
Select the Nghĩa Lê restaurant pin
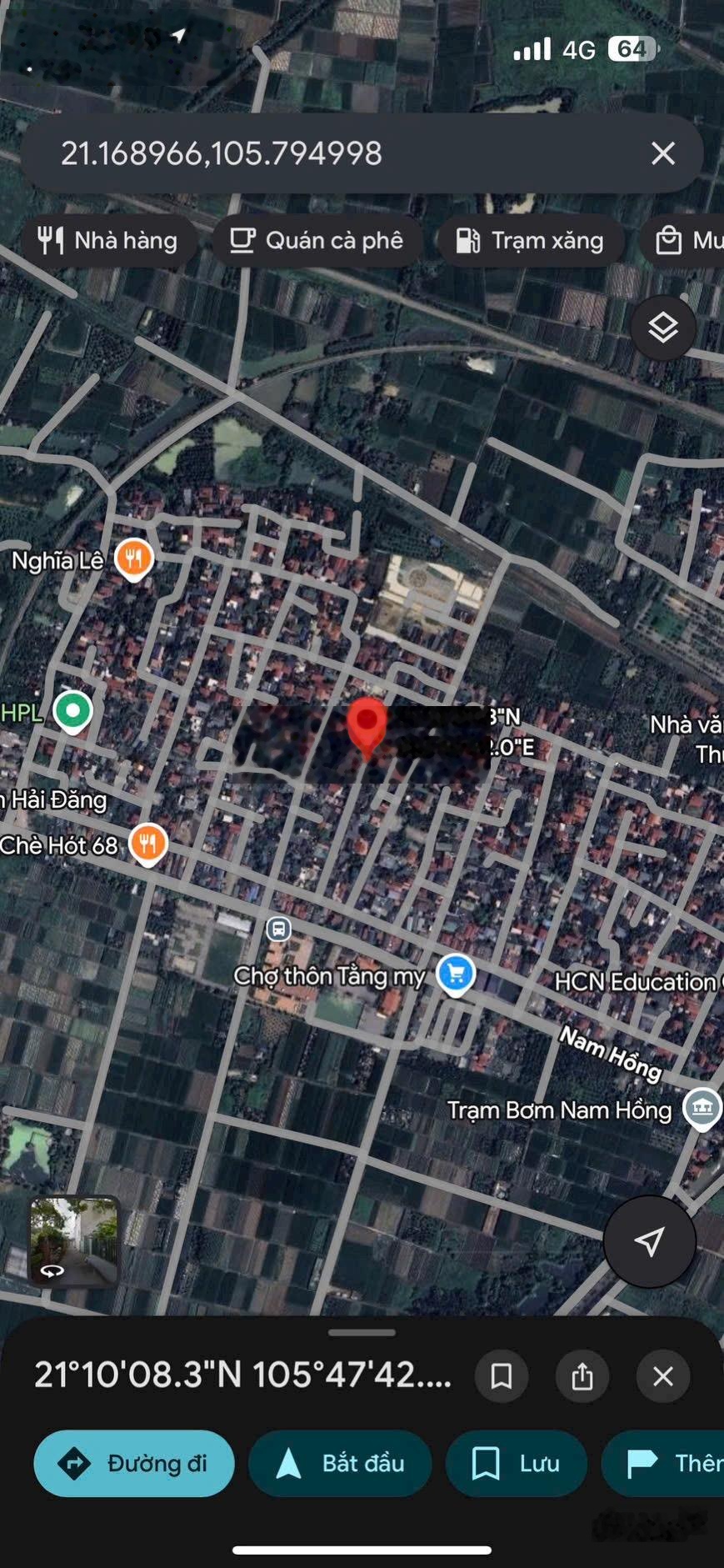pyautogui.click(x=133, y=557)
